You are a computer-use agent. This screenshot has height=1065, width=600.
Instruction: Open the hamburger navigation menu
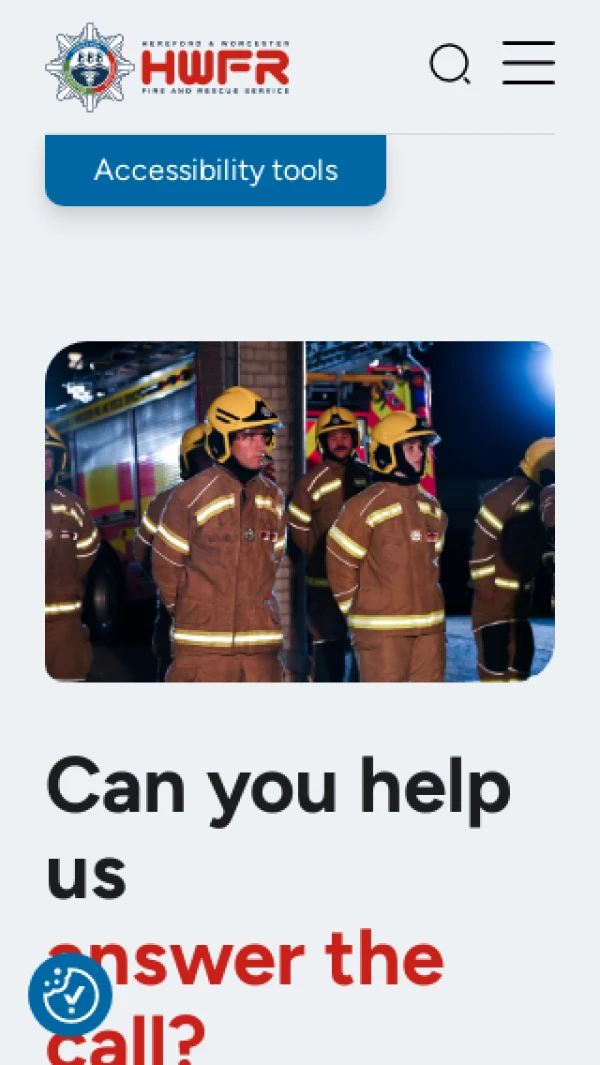tap(528, 63)
